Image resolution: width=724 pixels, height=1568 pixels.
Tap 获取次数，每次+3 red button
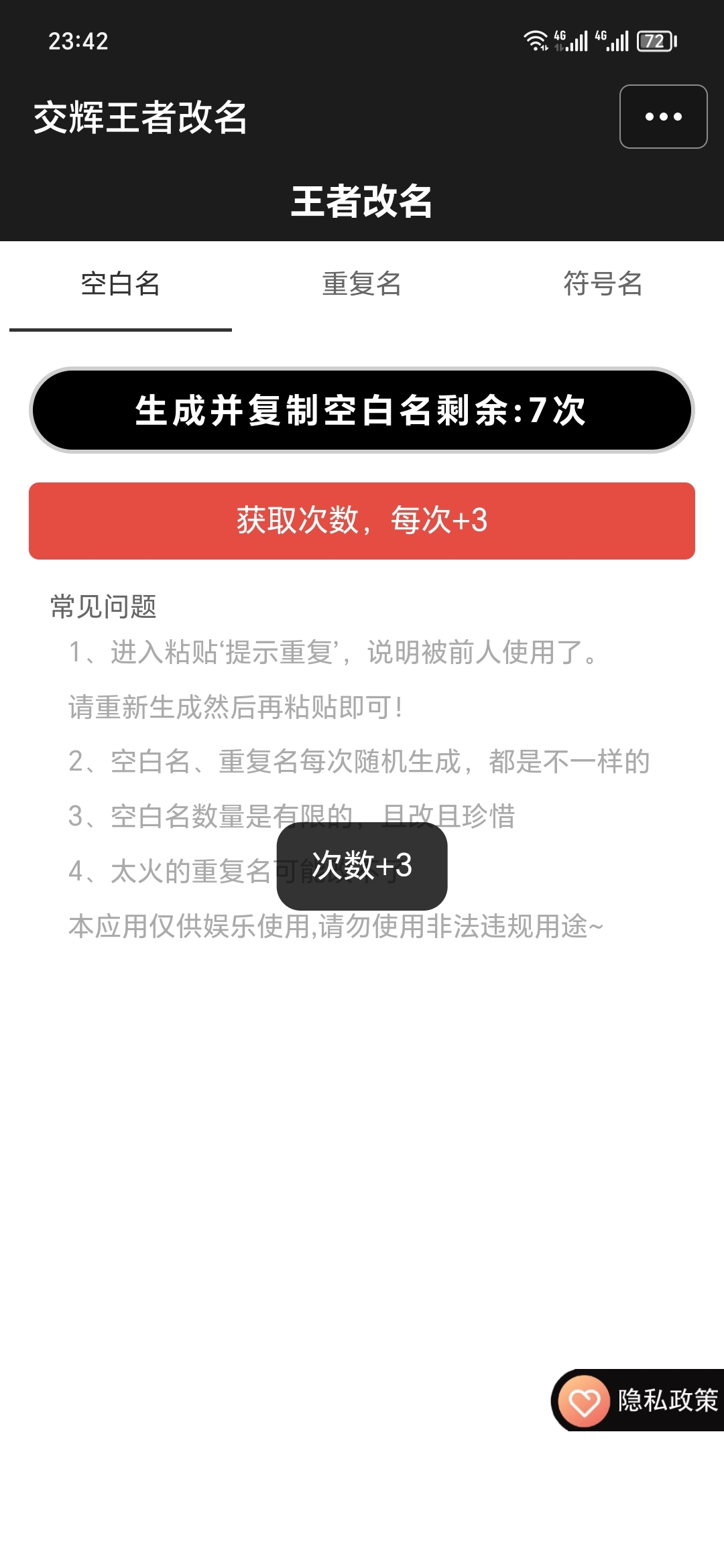[x=361, y=521]
